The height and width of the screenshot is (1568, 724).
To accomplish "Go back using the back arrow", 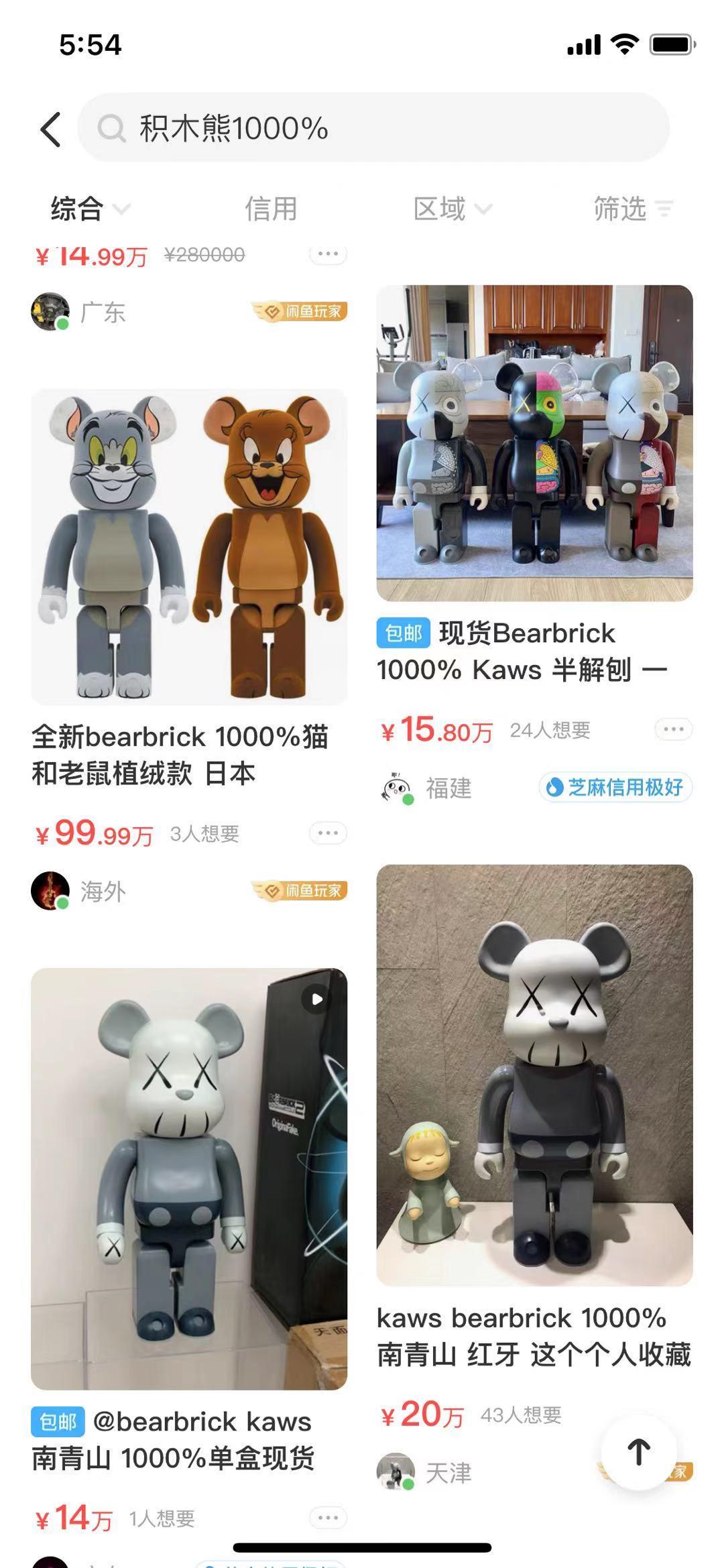I will [51, 129].
